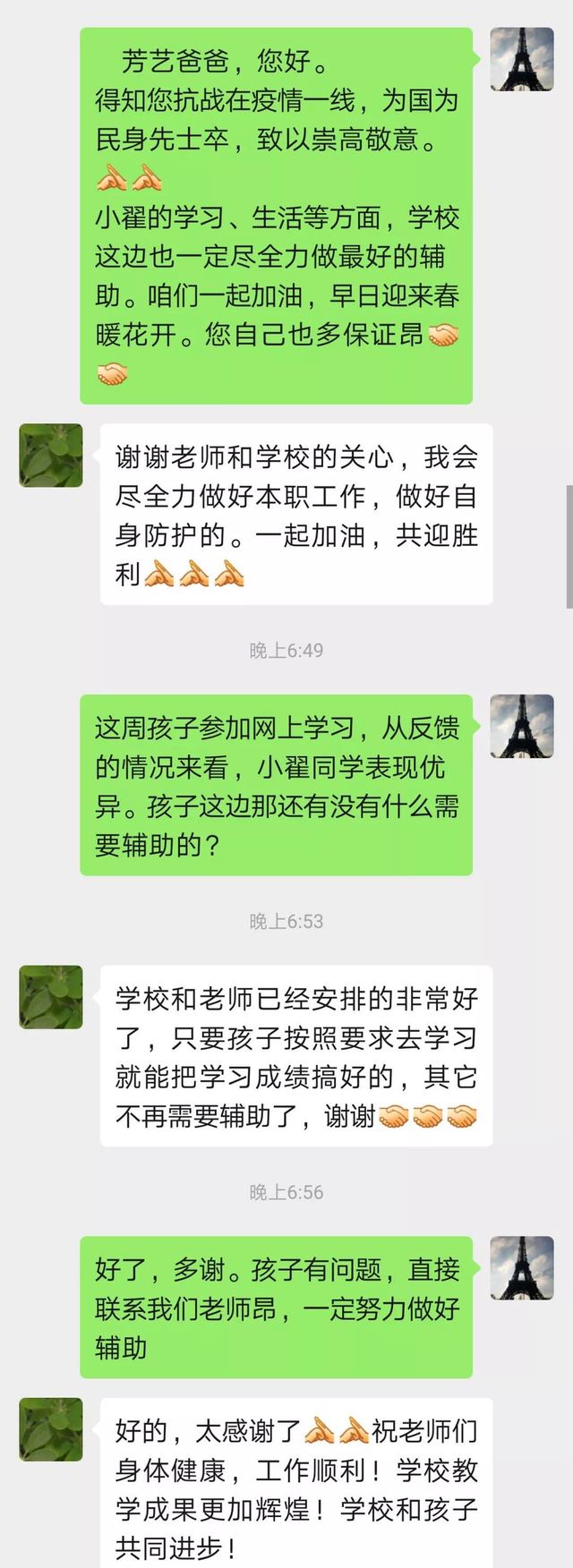Open leaf avatar next to 好的，太感谢了 message
Image resolution: width=573 pixels, height=1568 pixels.
(51, 1429)
